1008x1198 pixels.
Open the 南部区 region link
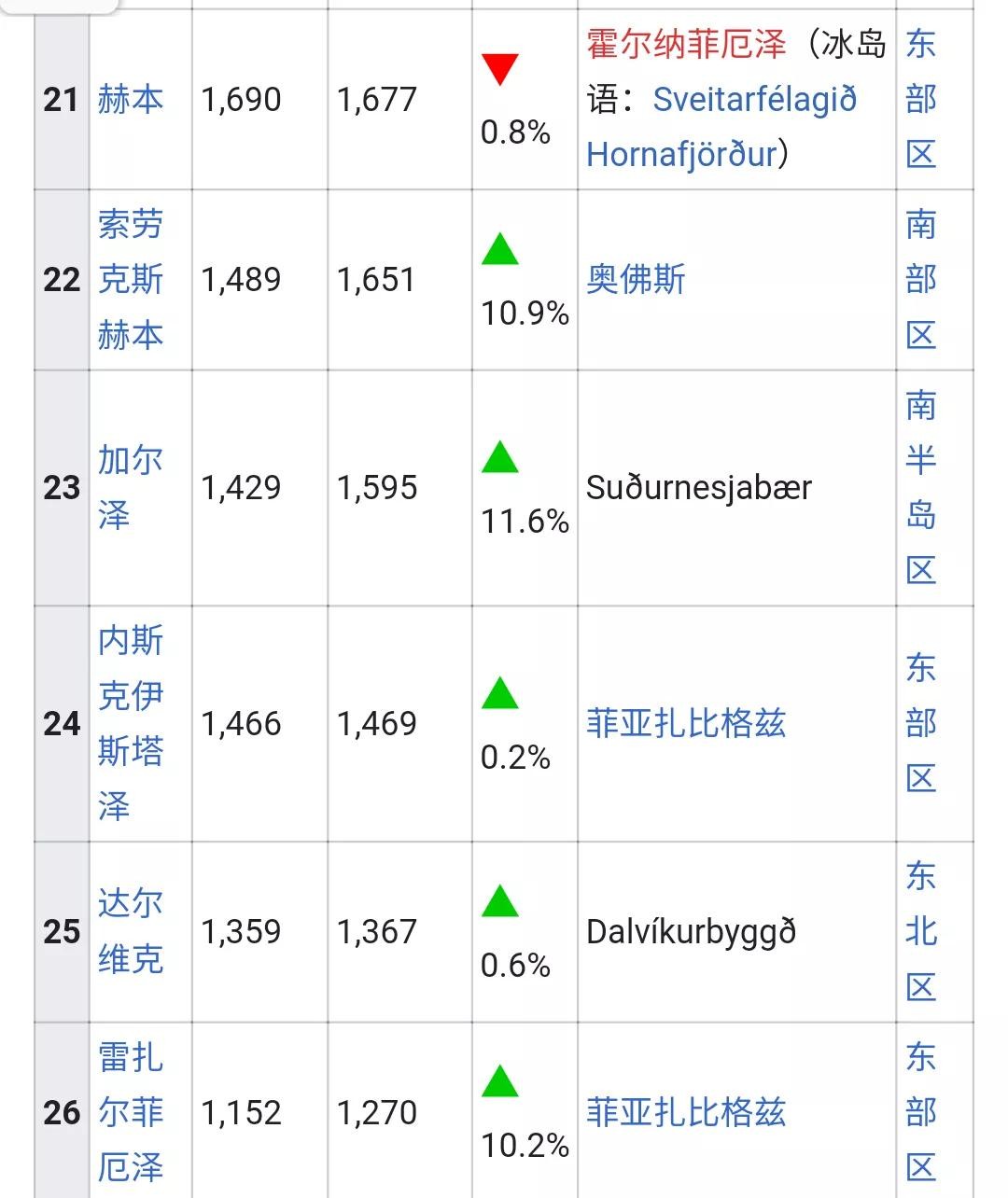tap(920, 279)
